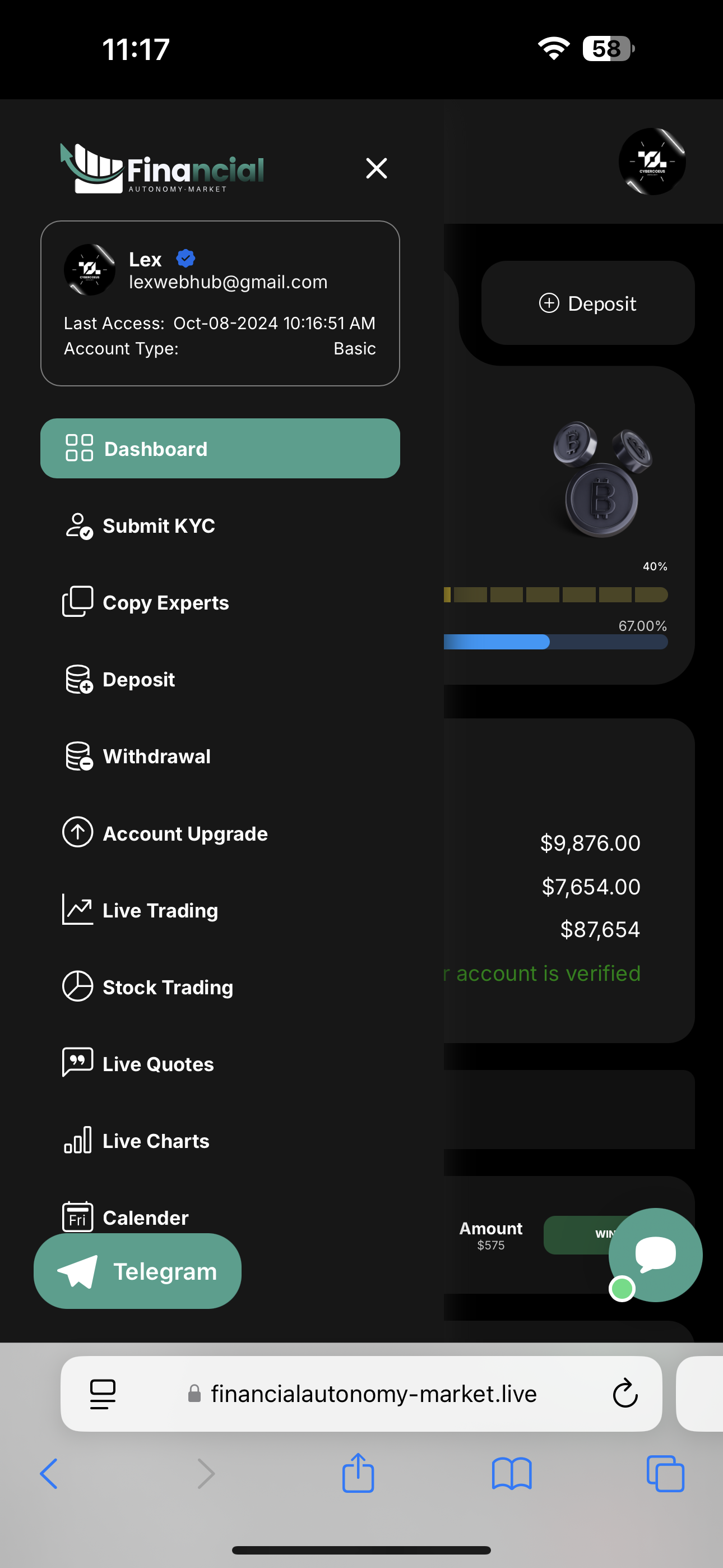Tap the browser address bar

click(373, 1393)
